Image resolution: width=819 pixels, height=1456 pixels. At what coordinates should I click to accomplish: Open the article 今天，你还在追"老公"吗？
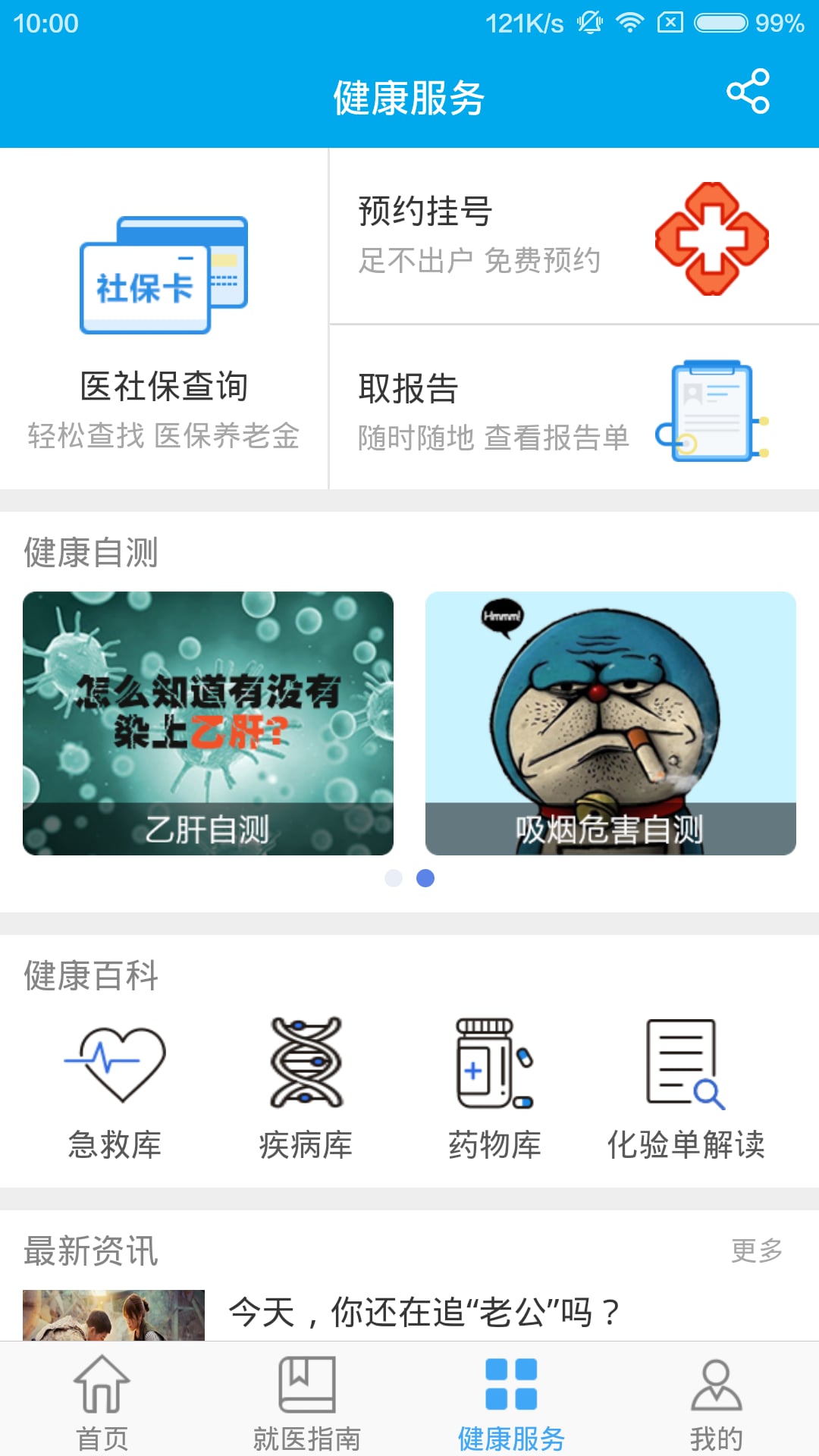pyautogui.click(x=423, y=1306)
